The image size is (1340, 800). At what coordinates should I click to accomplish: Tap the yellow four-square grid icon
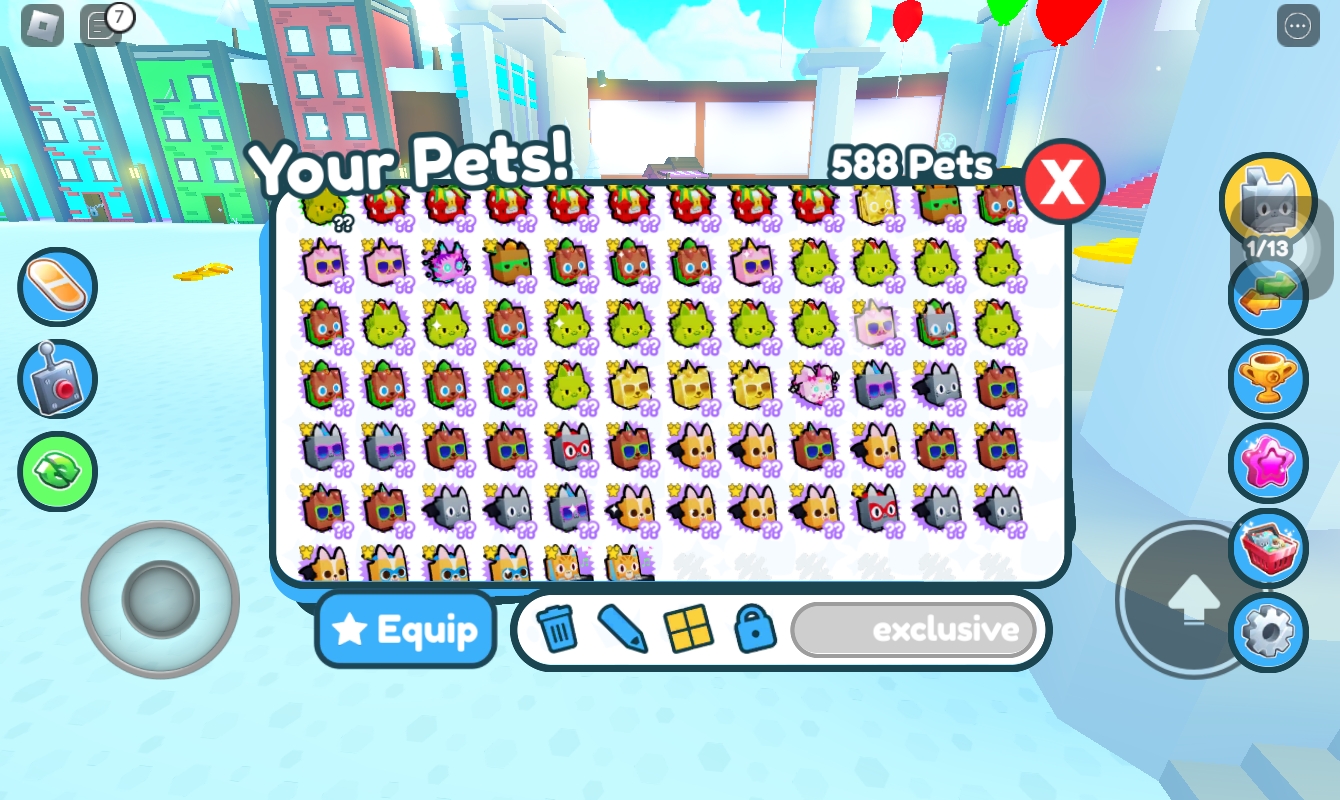coord(688,629)
